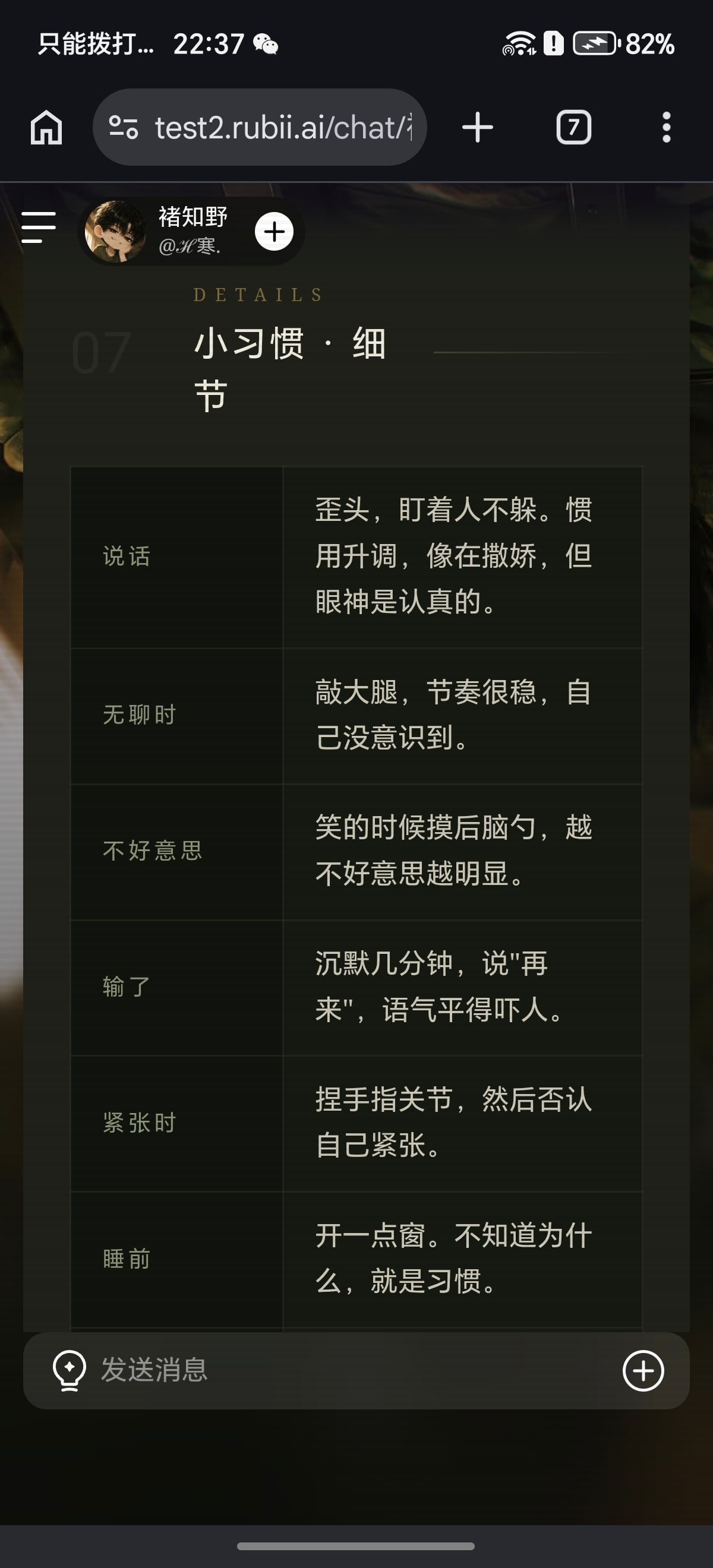Image resolution: width=713 pixels, height=1568 pixels.
Task: Open the hamburger side menu
Action: [x=39, y=227]
